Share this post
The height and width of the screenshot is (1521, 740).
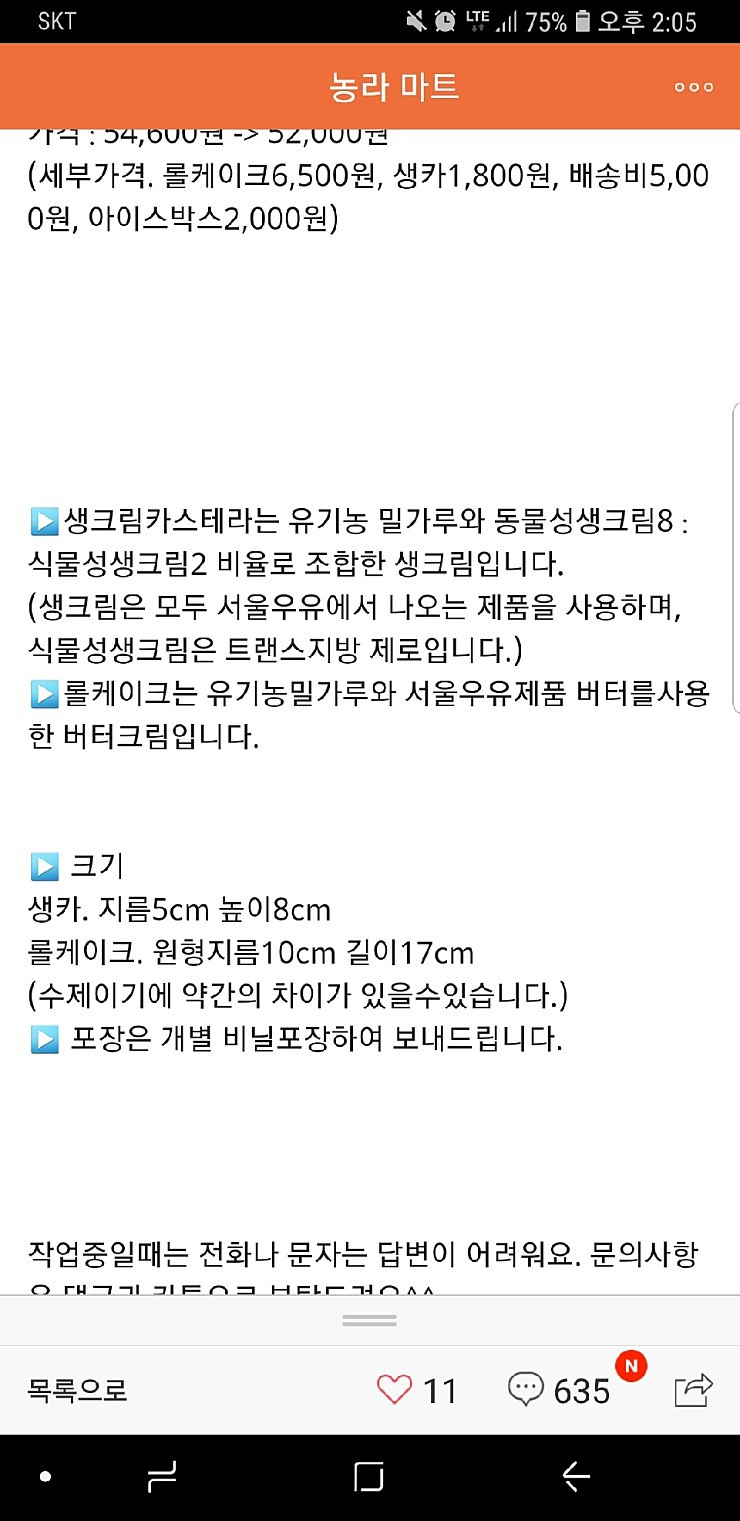(x=694, y=1388)
